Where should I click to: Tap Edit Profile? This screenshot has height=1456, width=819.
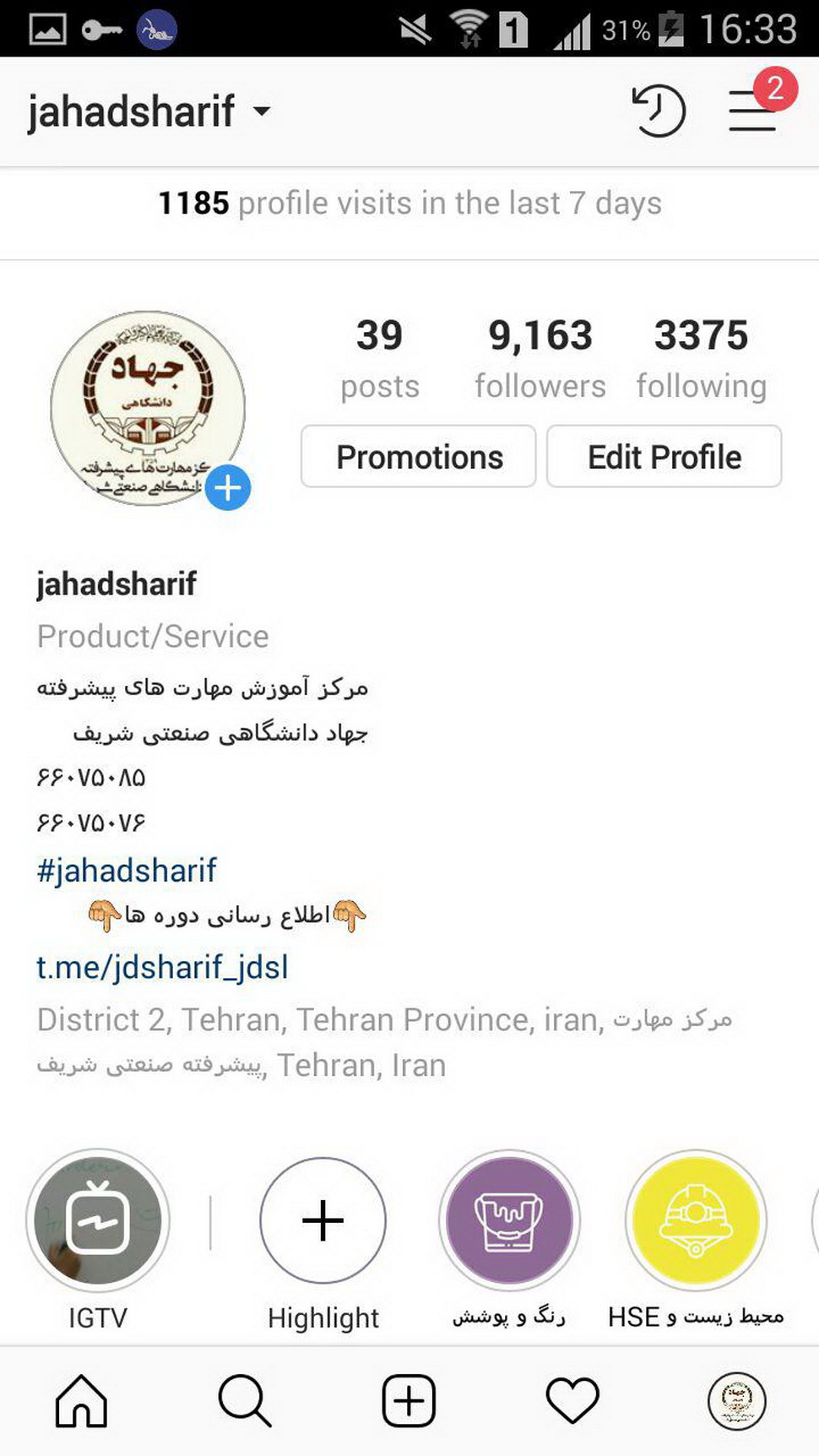click(x=664, y=457)
